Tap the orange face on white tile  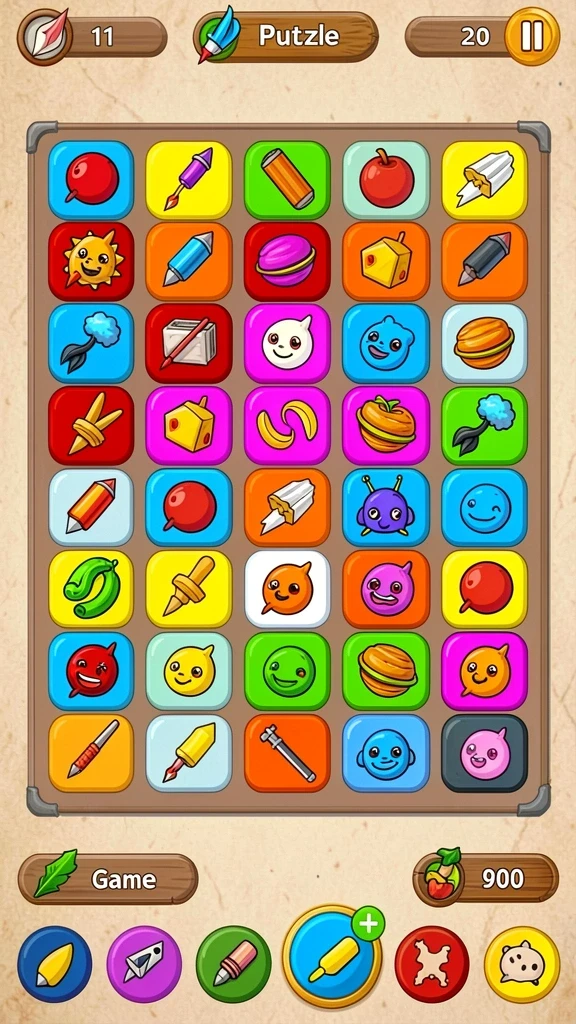tap(287, 590)
